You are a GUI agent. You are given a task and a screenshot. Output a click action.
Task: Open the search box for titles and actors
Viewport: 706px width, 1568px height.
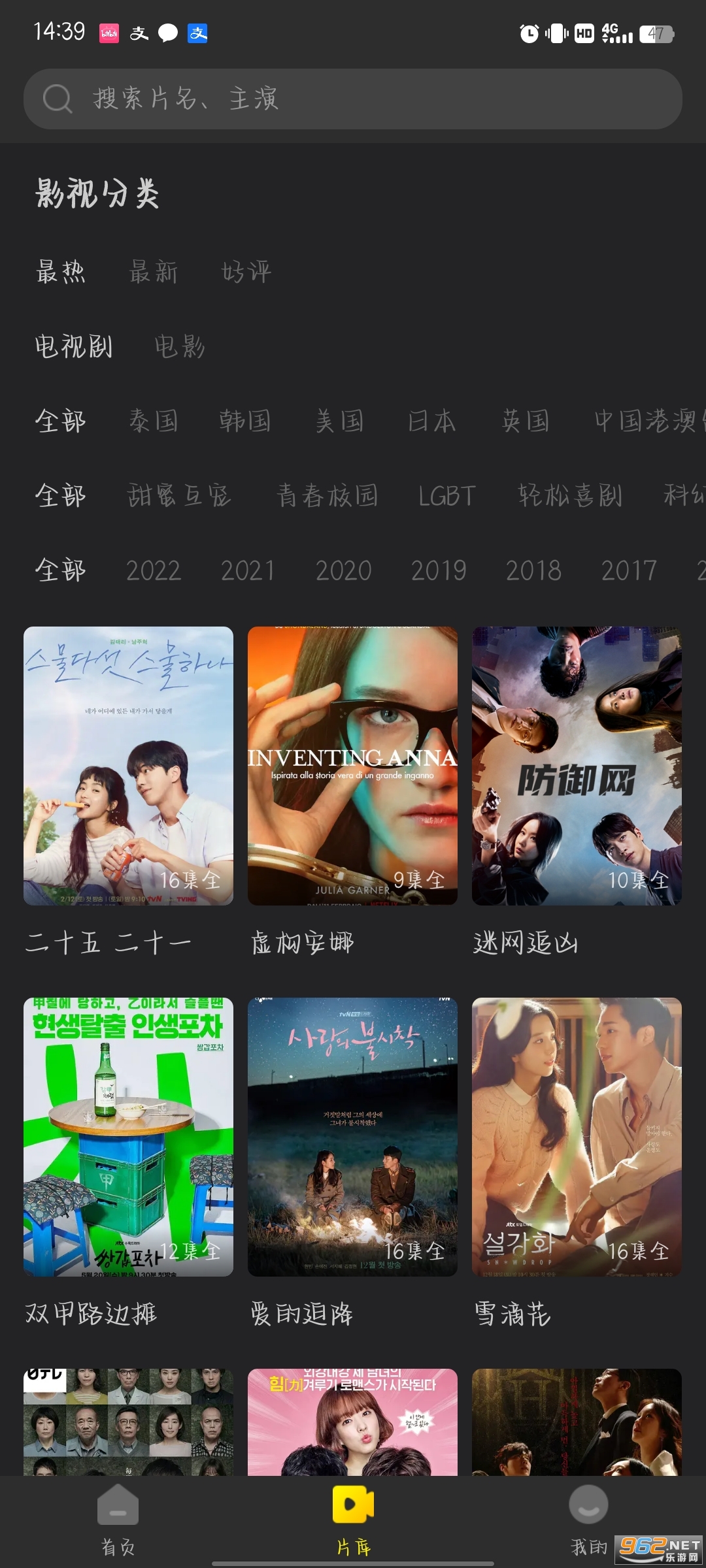pos(353,99)
